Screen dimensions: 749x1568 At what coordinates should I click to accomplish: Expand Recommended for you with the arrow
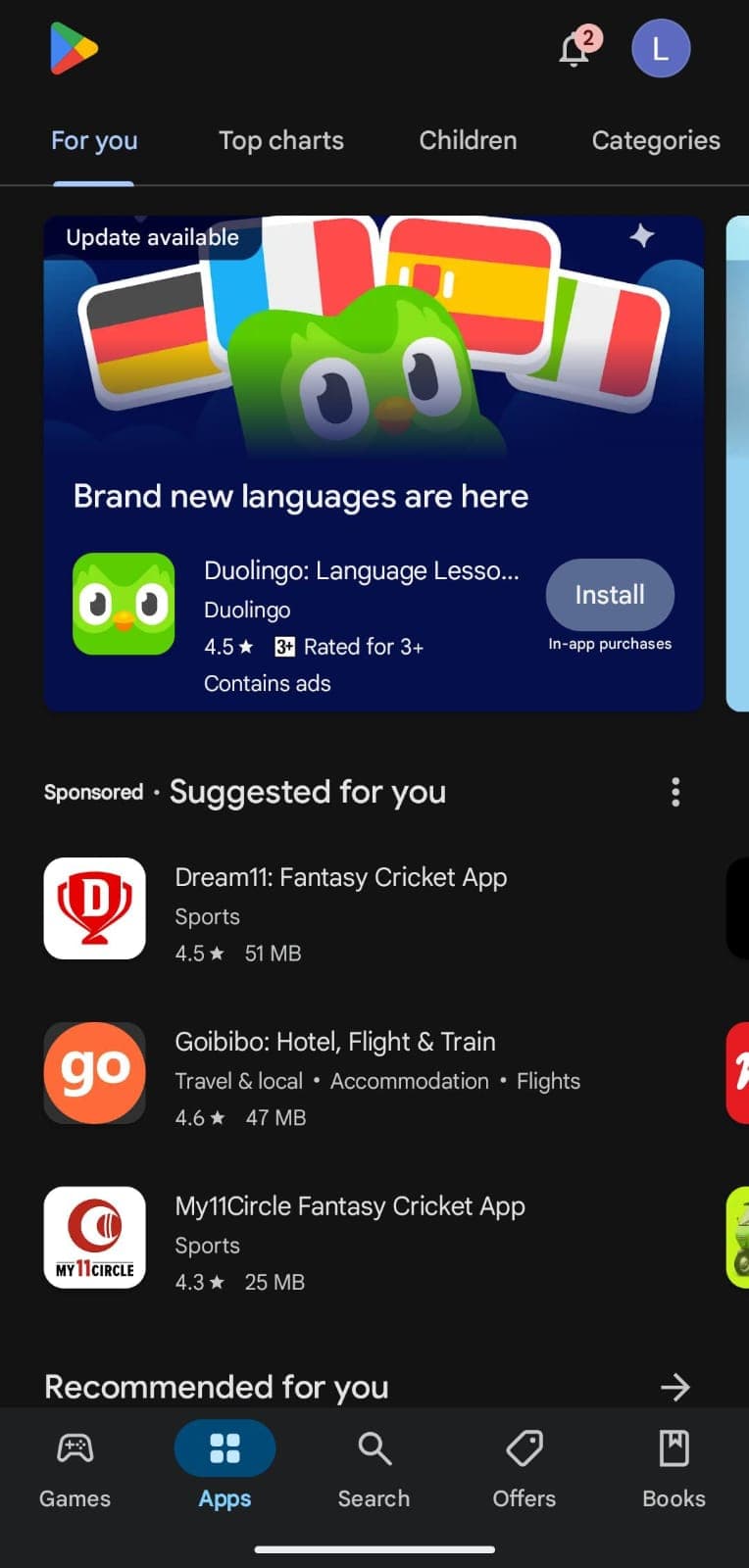click(x=674, y=1387)
